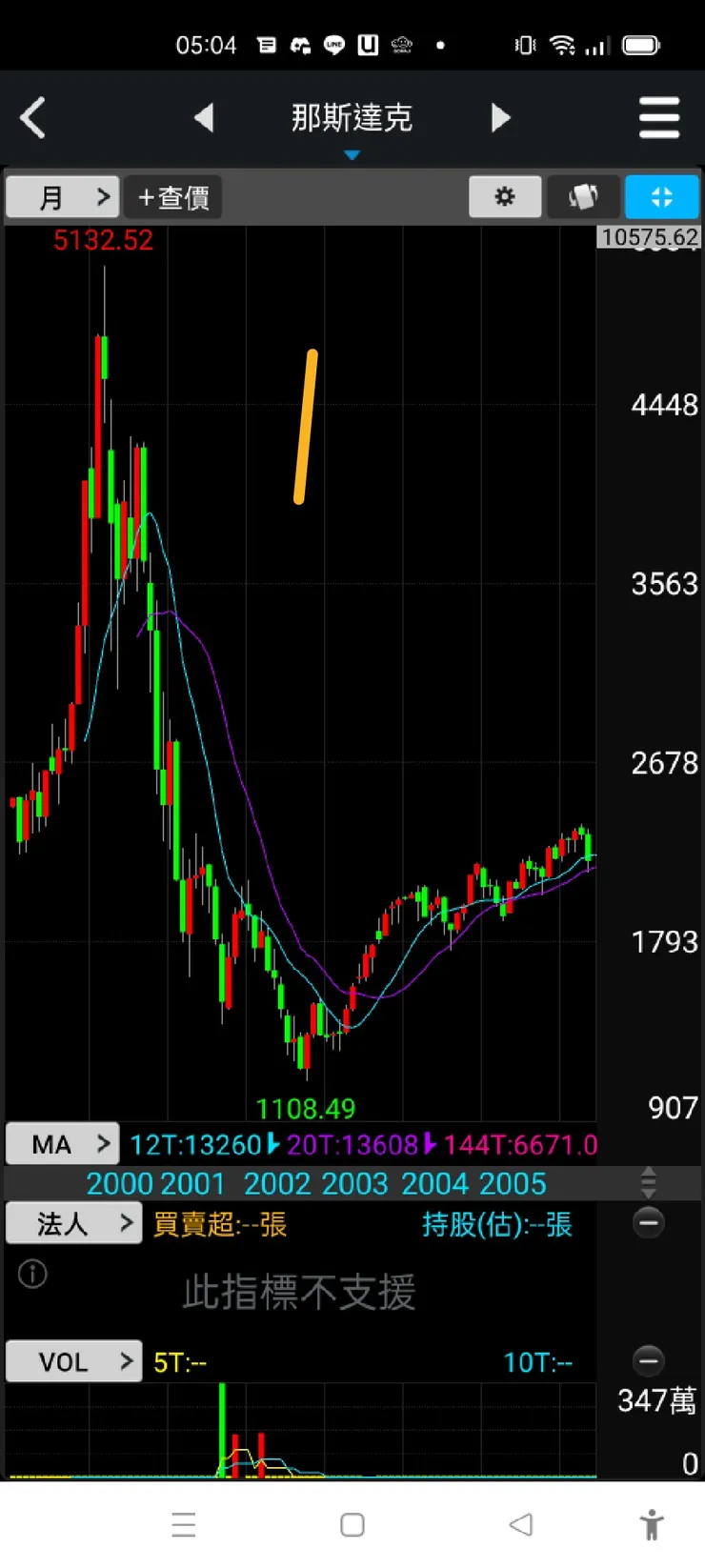This screenshot has height=1568, width=705.
Task: Show info for unsupported indicator
Action: point(32,1274)
